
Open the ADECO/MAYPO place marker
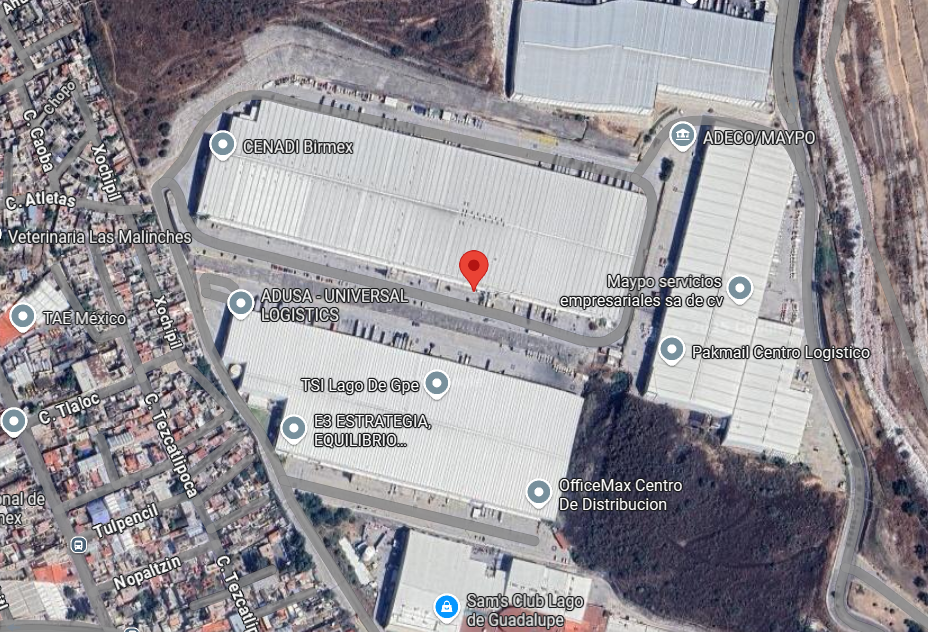click(x=683, y=136)
